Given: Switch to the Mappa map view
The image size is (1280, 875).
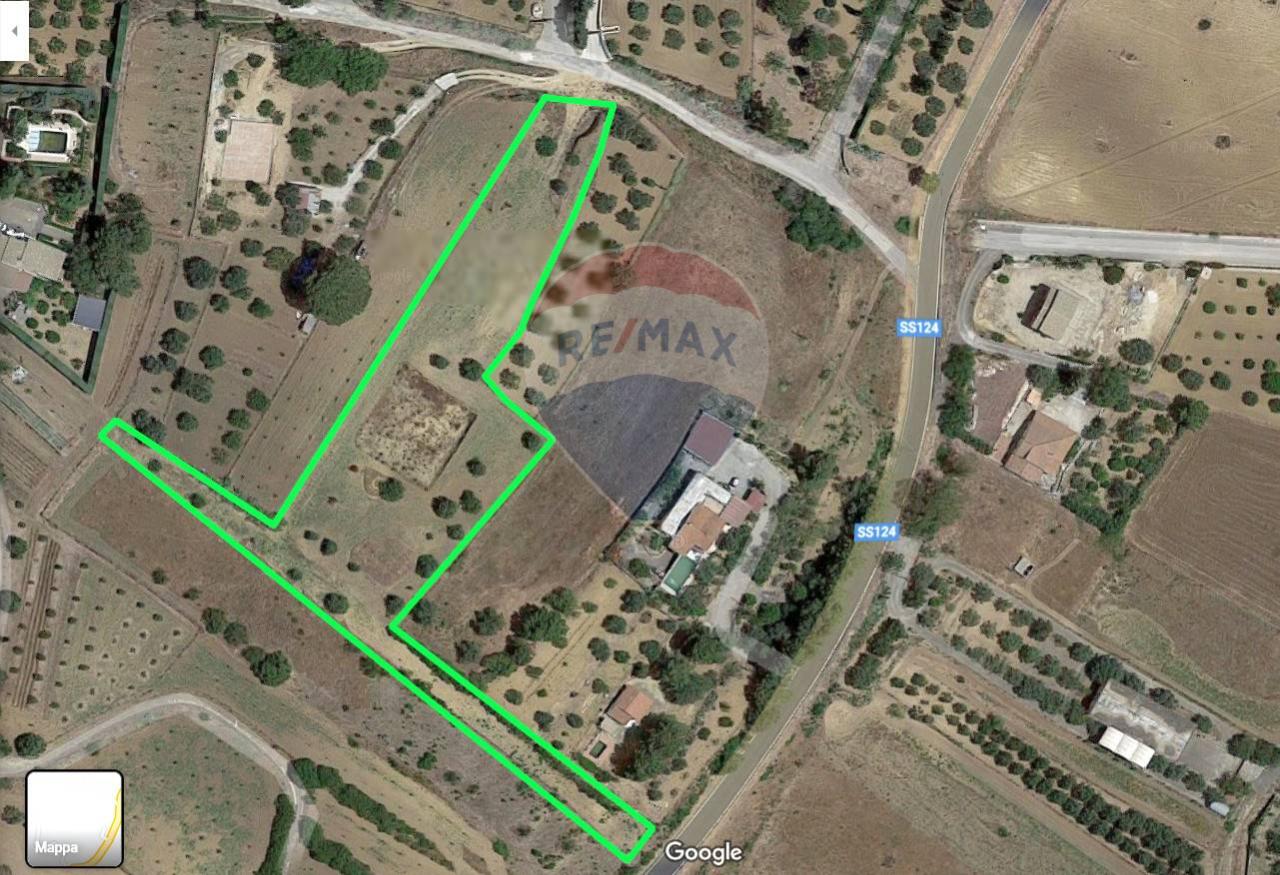Looking at the screenshot, I should (74, 817).
